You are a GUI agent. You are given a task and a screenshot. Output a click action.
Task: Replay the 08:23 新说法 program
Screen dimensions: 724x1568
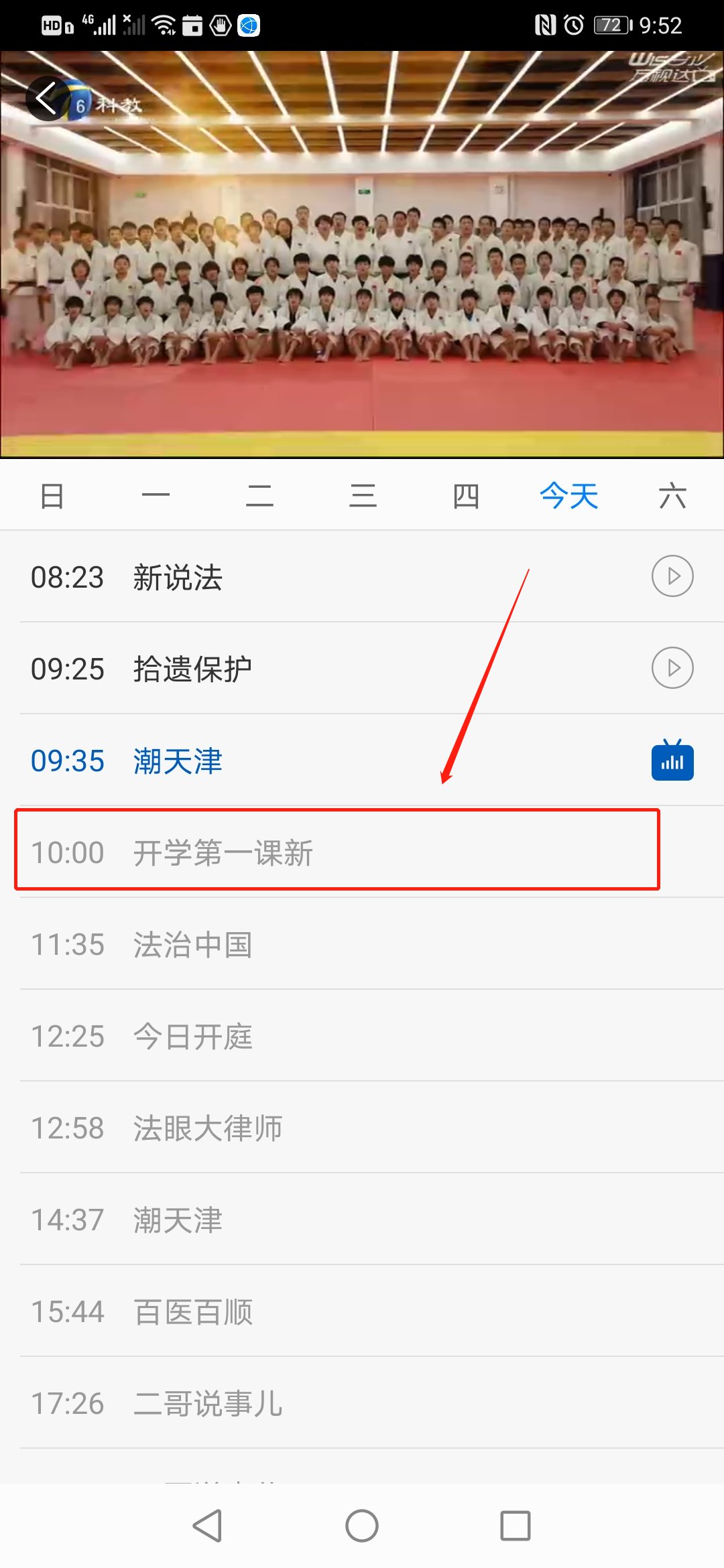(x=672, y=576)
